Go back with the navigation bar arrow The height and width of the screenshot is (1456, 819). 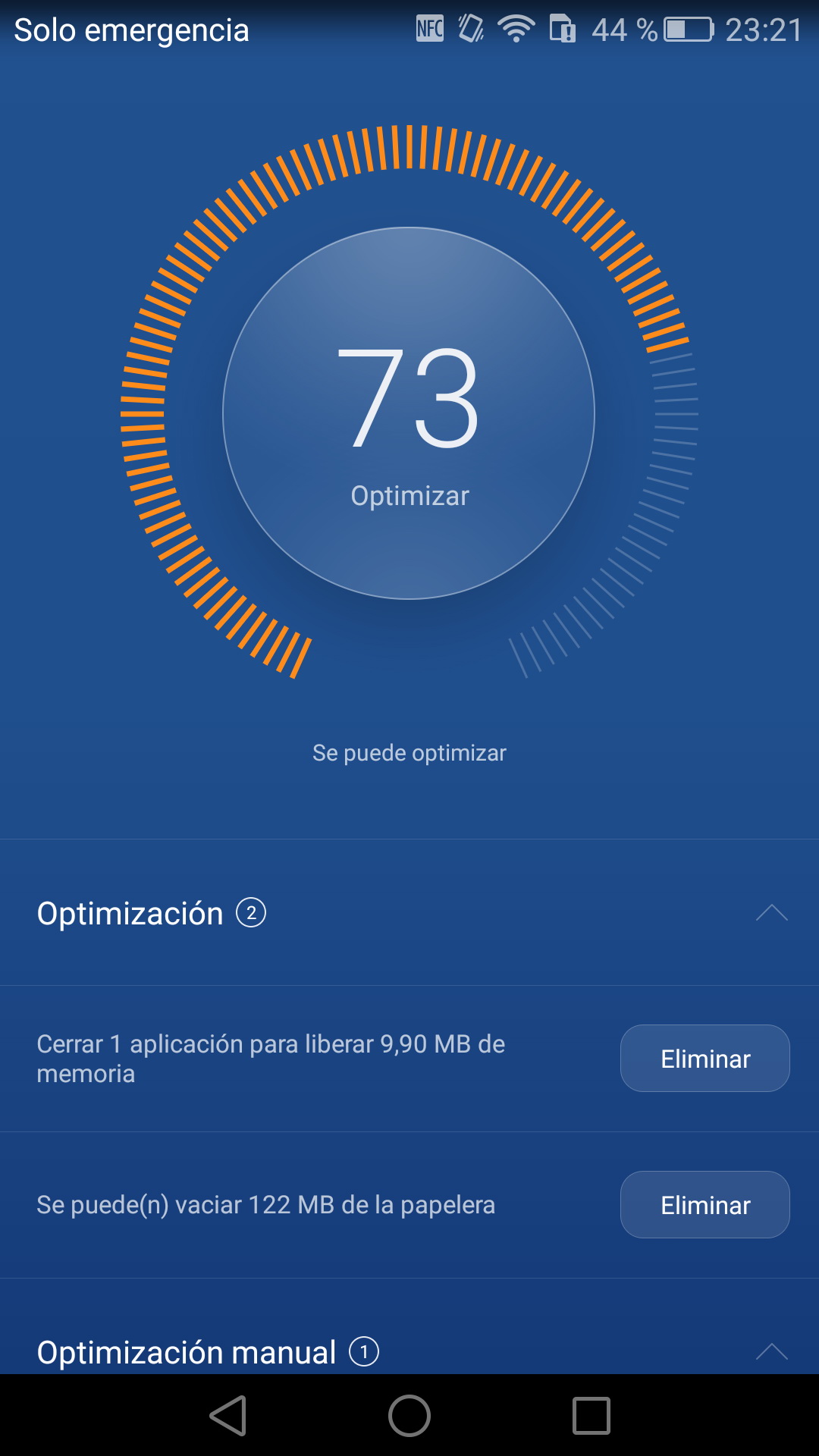[228, 1416]
